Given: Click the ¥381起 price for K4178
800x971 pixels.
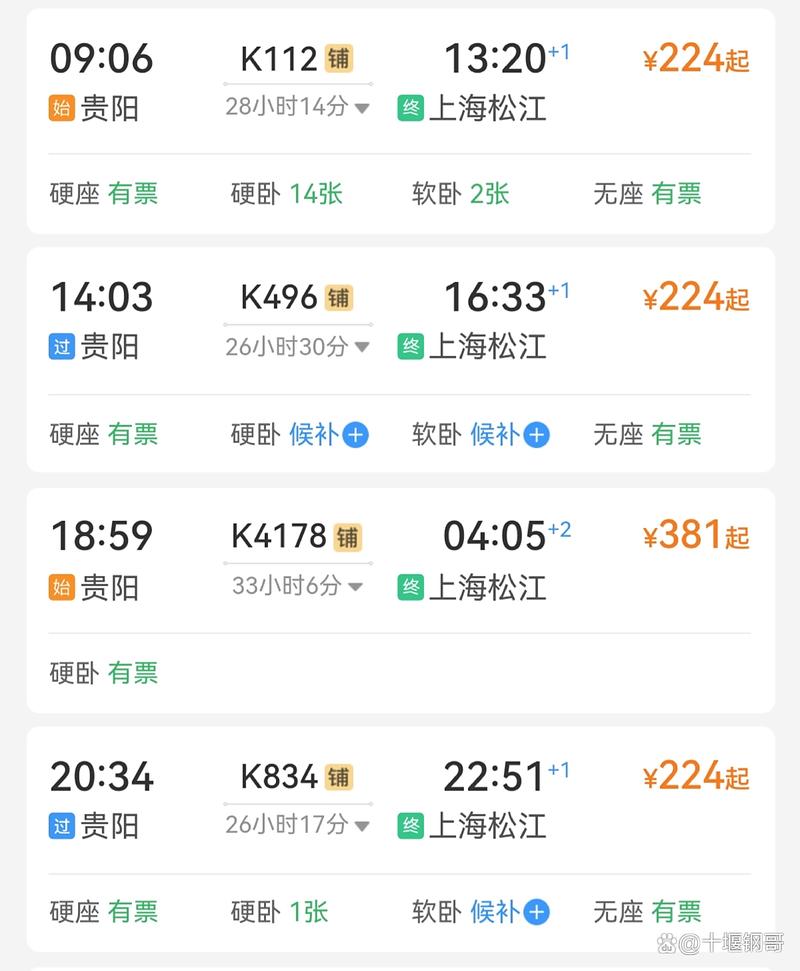Looking at the screenshot, I should point(693,536).
